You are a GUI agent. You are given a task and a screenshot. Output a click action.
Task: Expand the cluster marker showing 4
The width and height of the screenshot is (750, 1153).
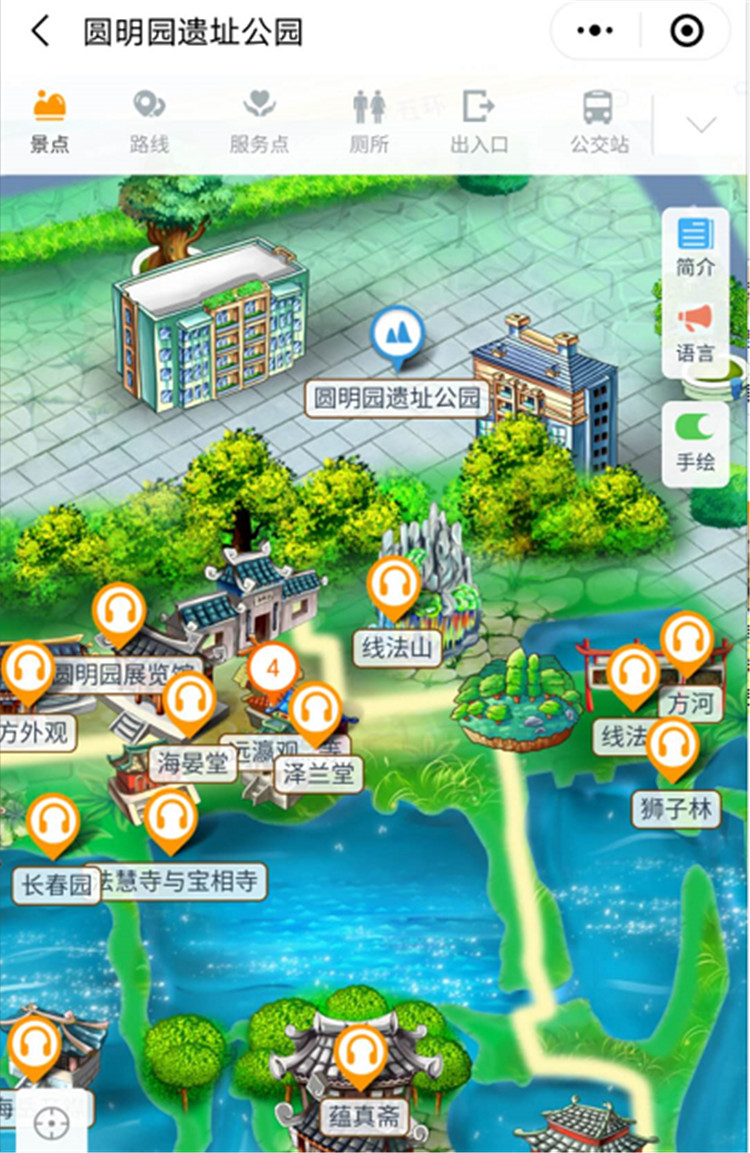coord(272,668)
